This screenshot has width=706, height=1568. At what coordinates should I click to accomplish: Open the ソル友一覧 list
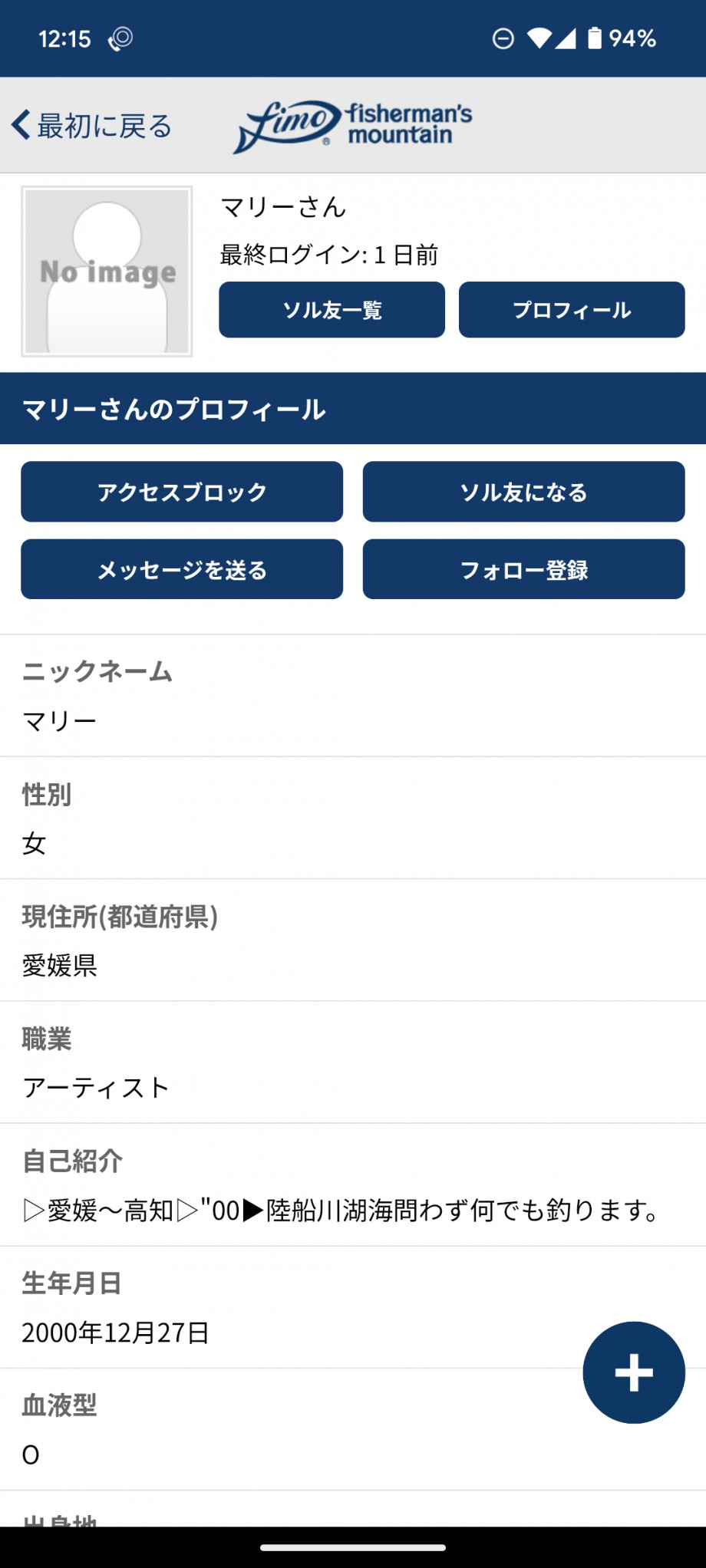[332, 310]
